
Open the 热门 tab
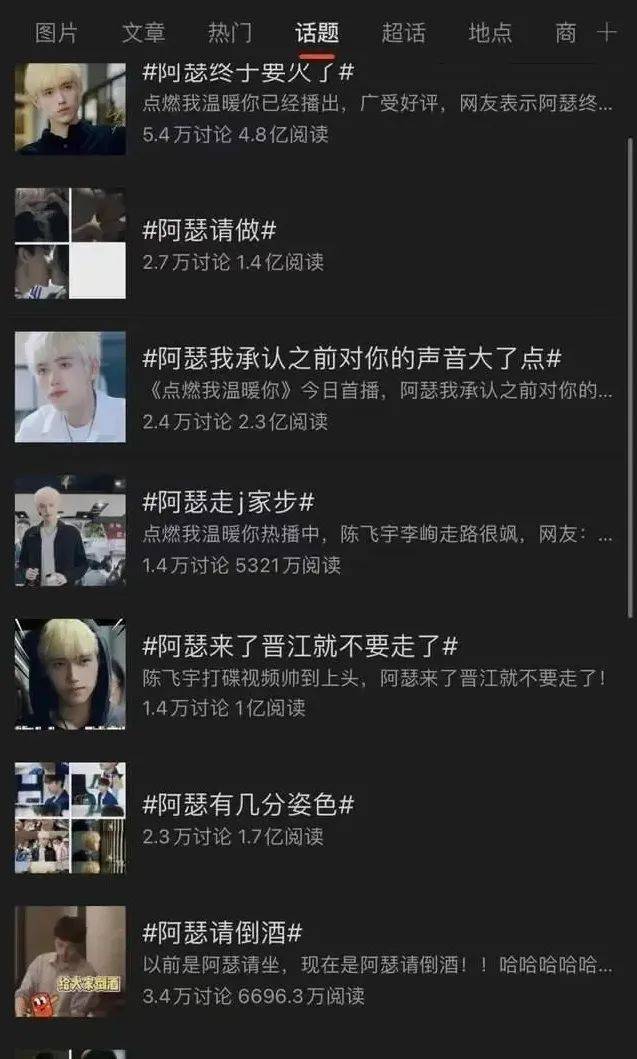click(230, 33)
